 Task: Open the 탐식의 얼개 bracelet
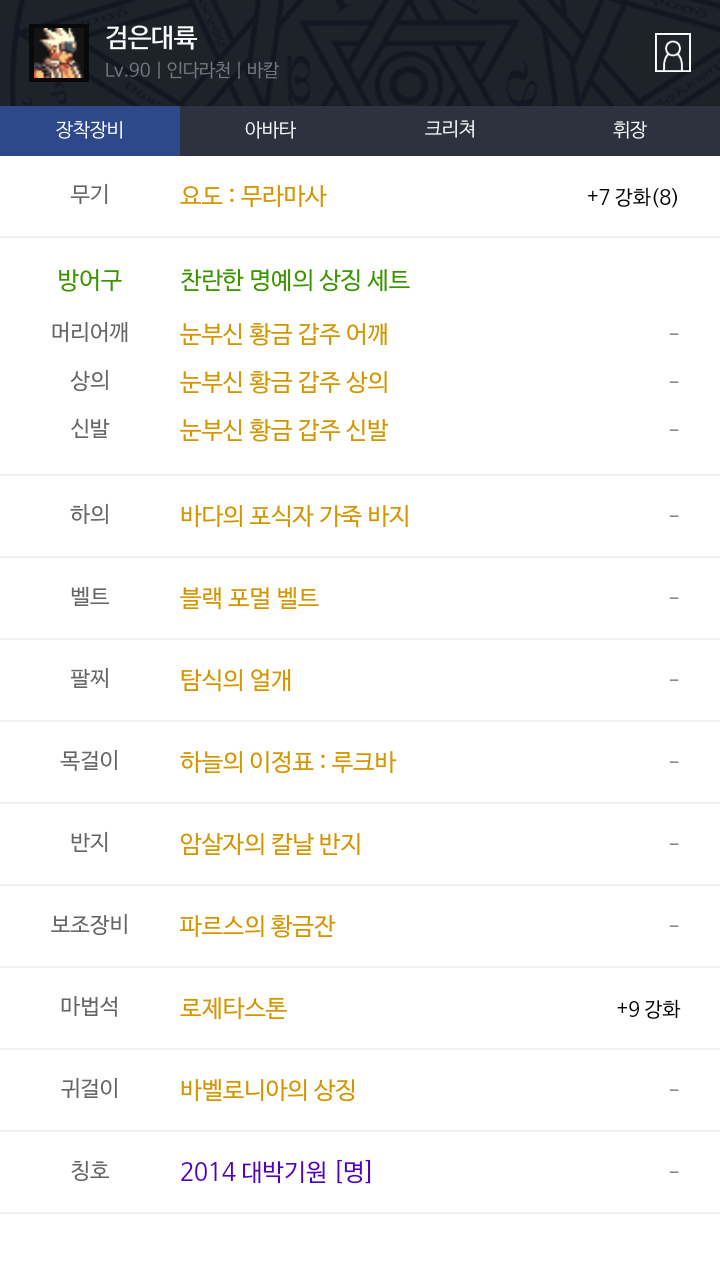(236, 680)
